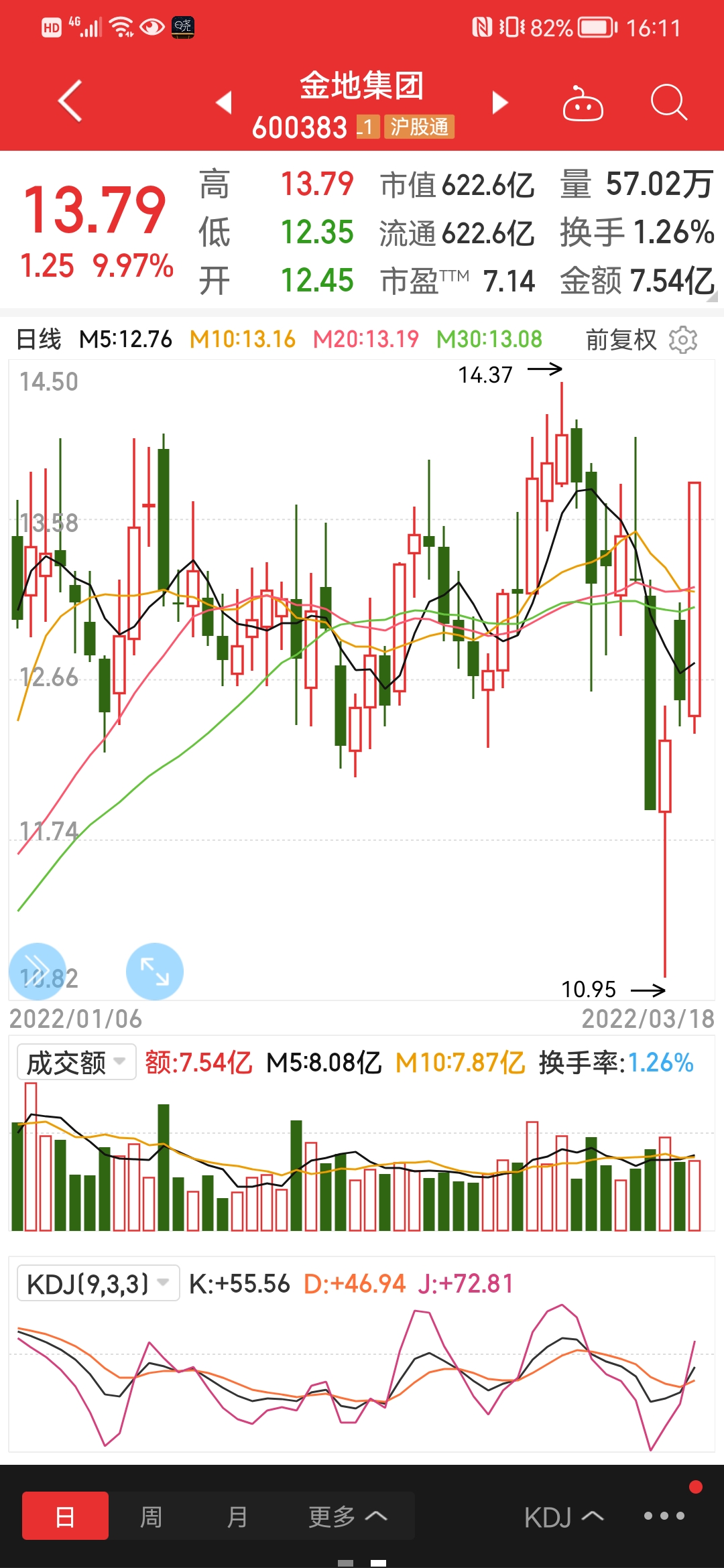Open chart settings gear
724x1568 pixels.
point(683,340)
